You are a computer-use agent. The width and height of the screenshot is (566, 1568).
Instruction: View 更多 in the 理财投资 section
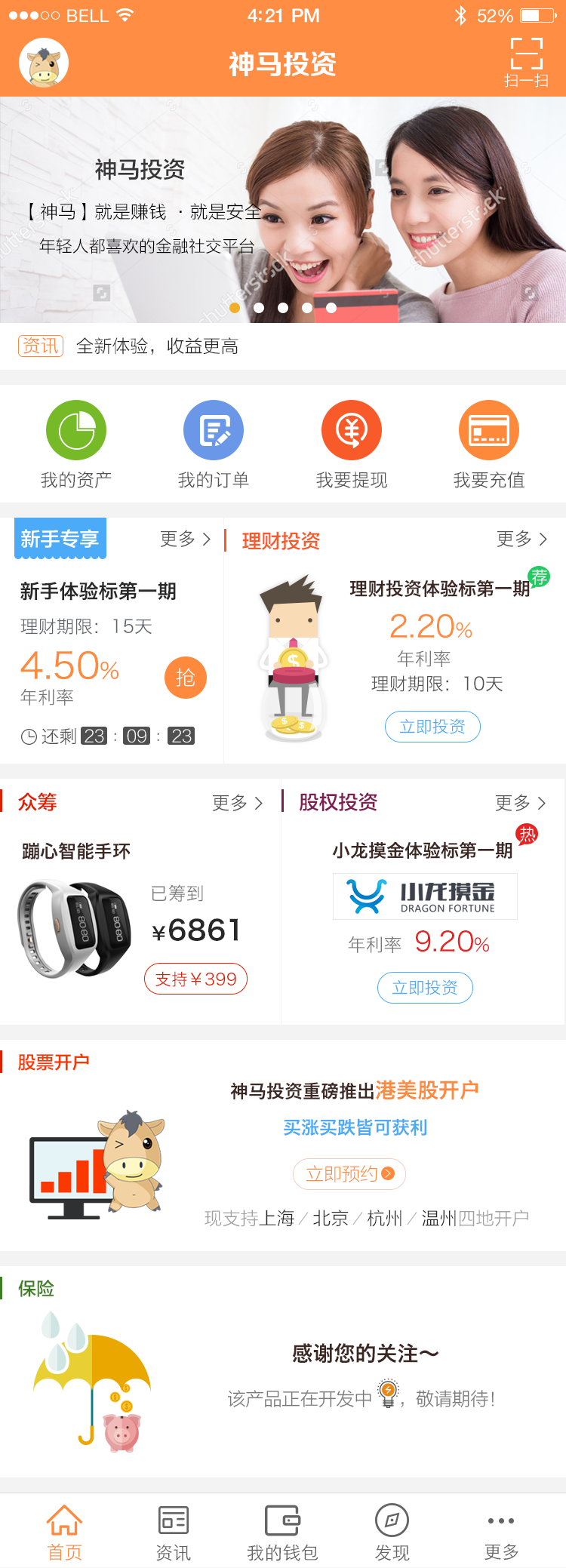pyautogui.click(x=521, y=539)
